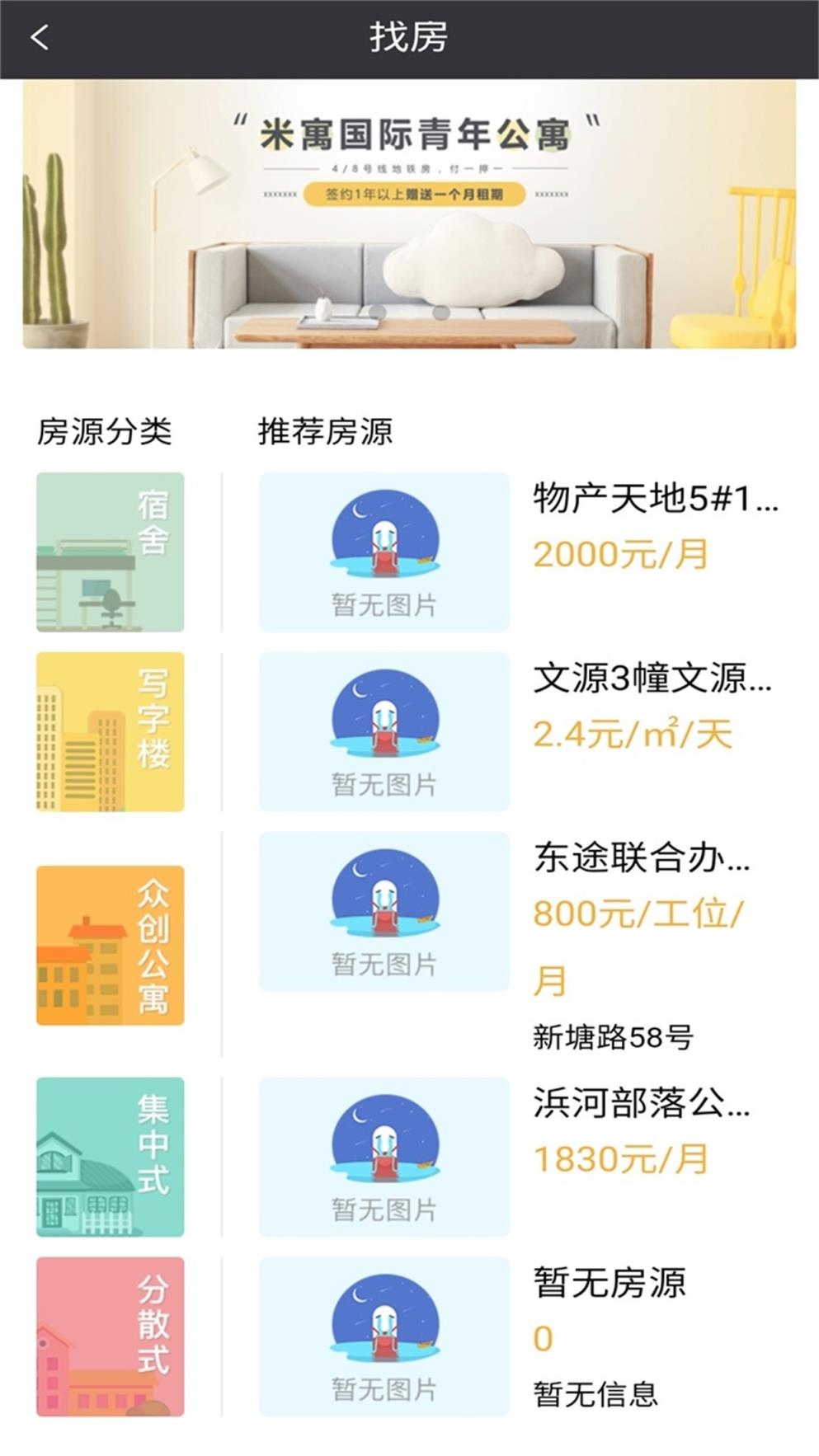This screenshot has width=819, height=1456.
Task: Click the 新塘路58号 address text
Action: click(615, 1036)
